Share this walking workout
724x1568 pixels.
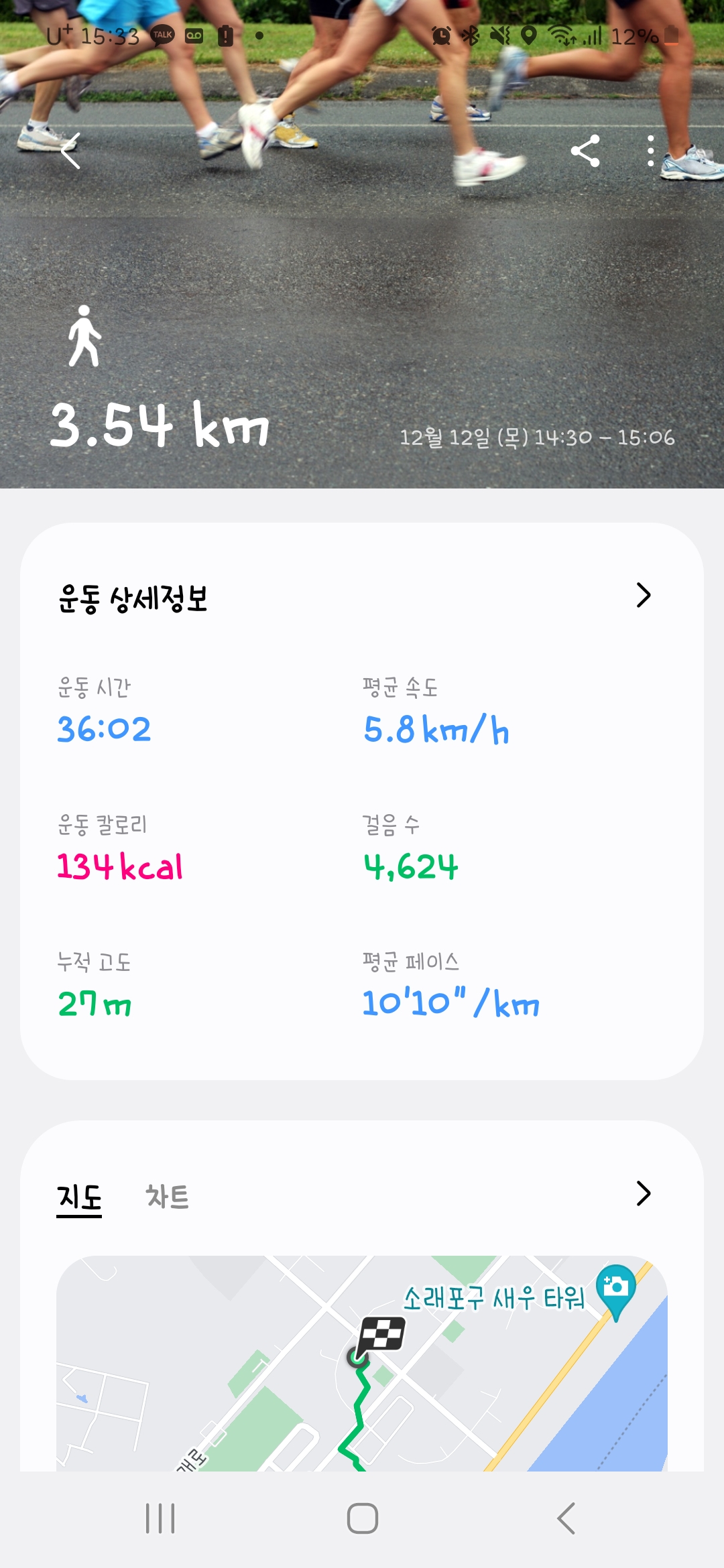coord(585,151)
